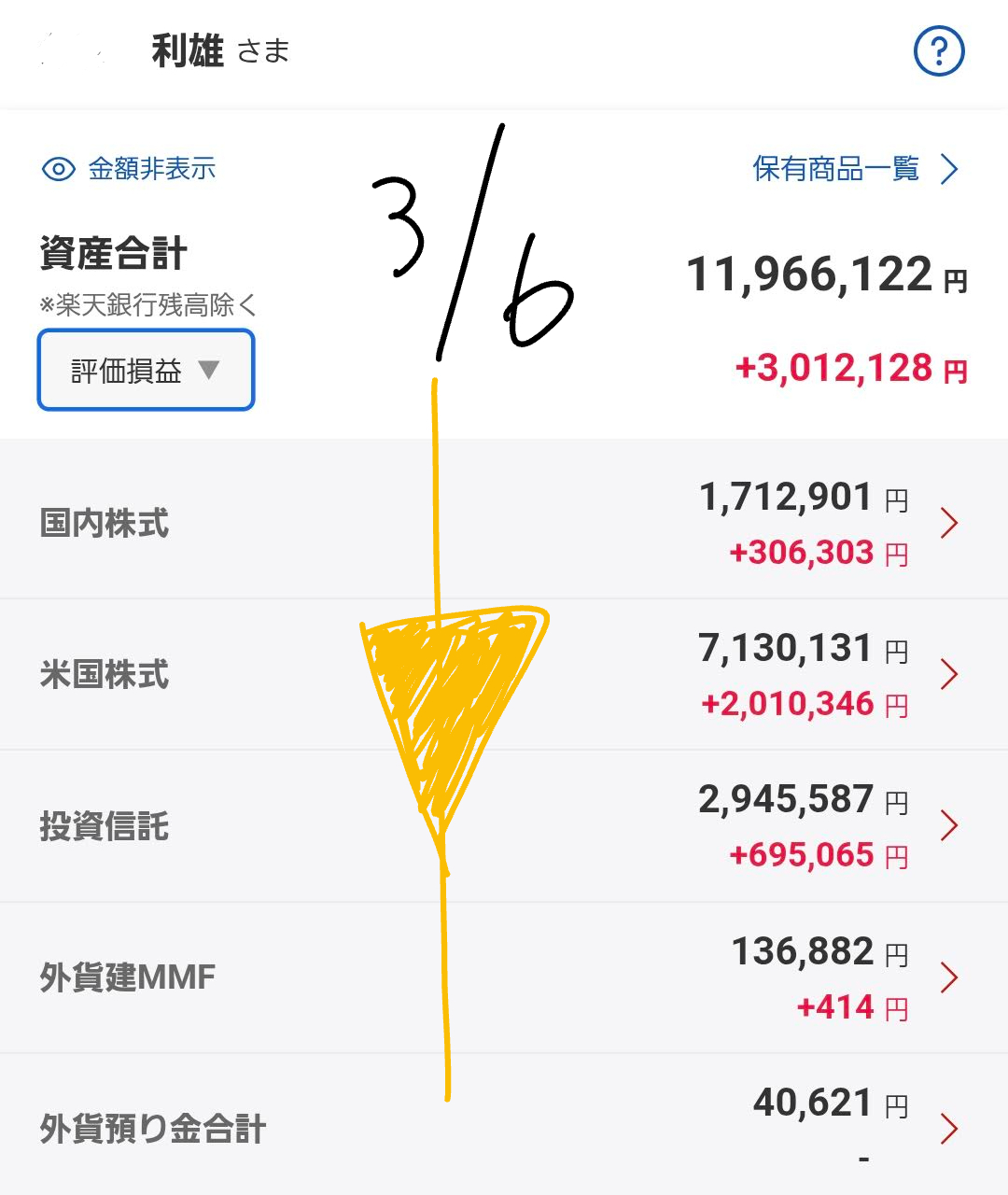Tap the 外貨預り金合計 row
The width and height of the screenshot is (1008, 1195).
point(504,1128)
